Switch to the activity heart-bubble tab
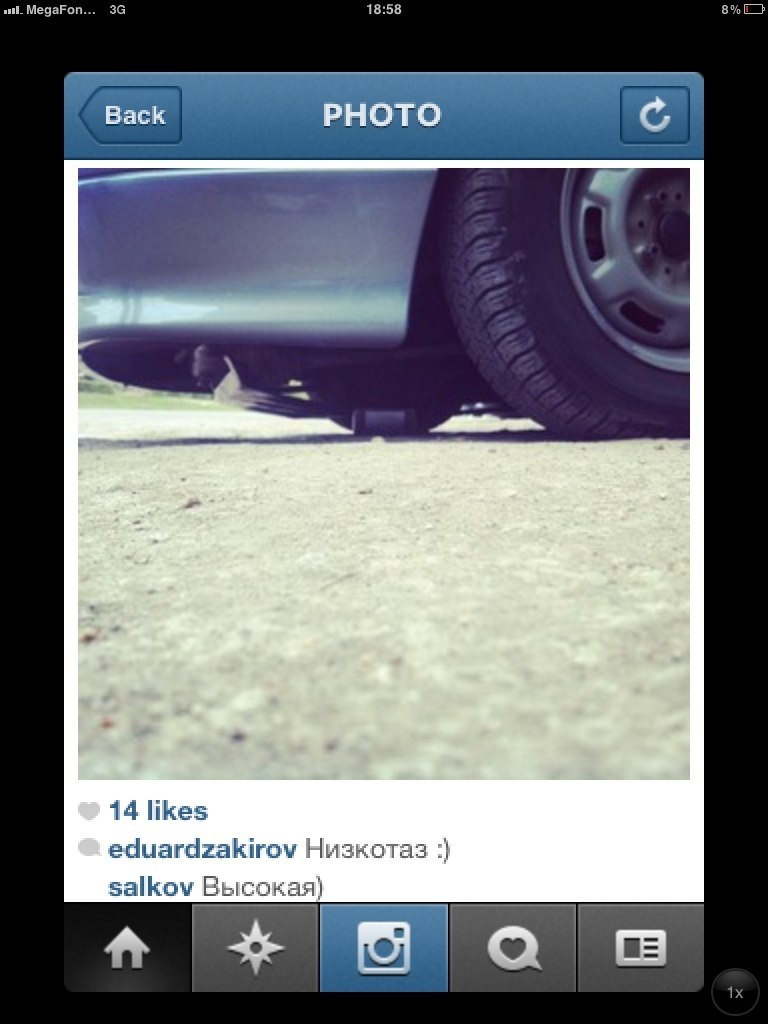 pos(513,947)
